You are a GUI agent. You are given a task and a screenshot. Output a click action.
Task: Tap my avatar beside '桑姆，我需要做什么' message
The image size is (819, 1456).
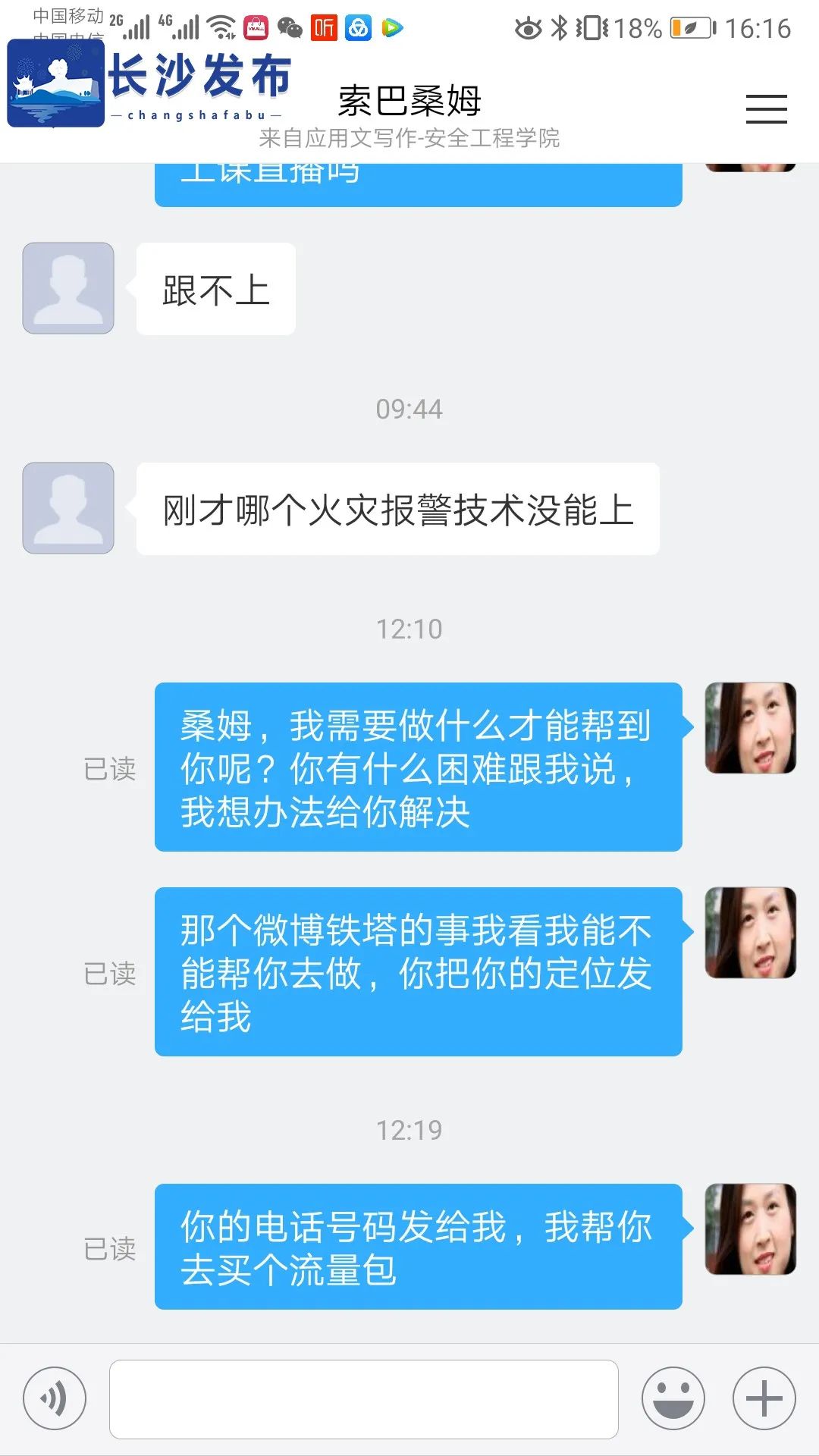coord(750,728)
